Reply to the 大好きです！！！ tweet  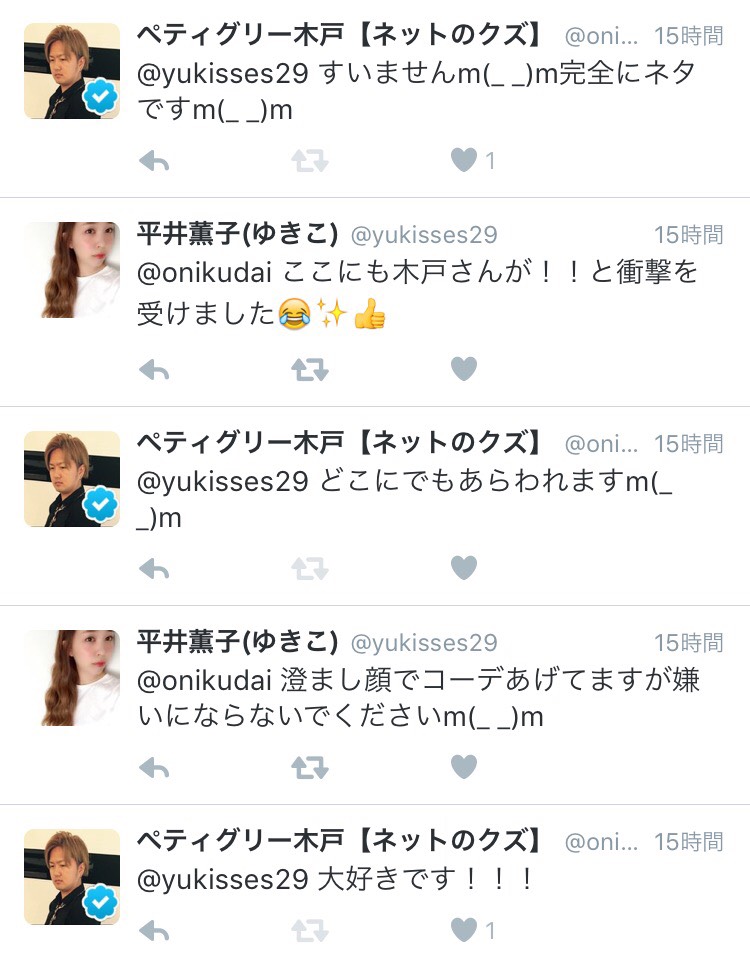point(154,931)
